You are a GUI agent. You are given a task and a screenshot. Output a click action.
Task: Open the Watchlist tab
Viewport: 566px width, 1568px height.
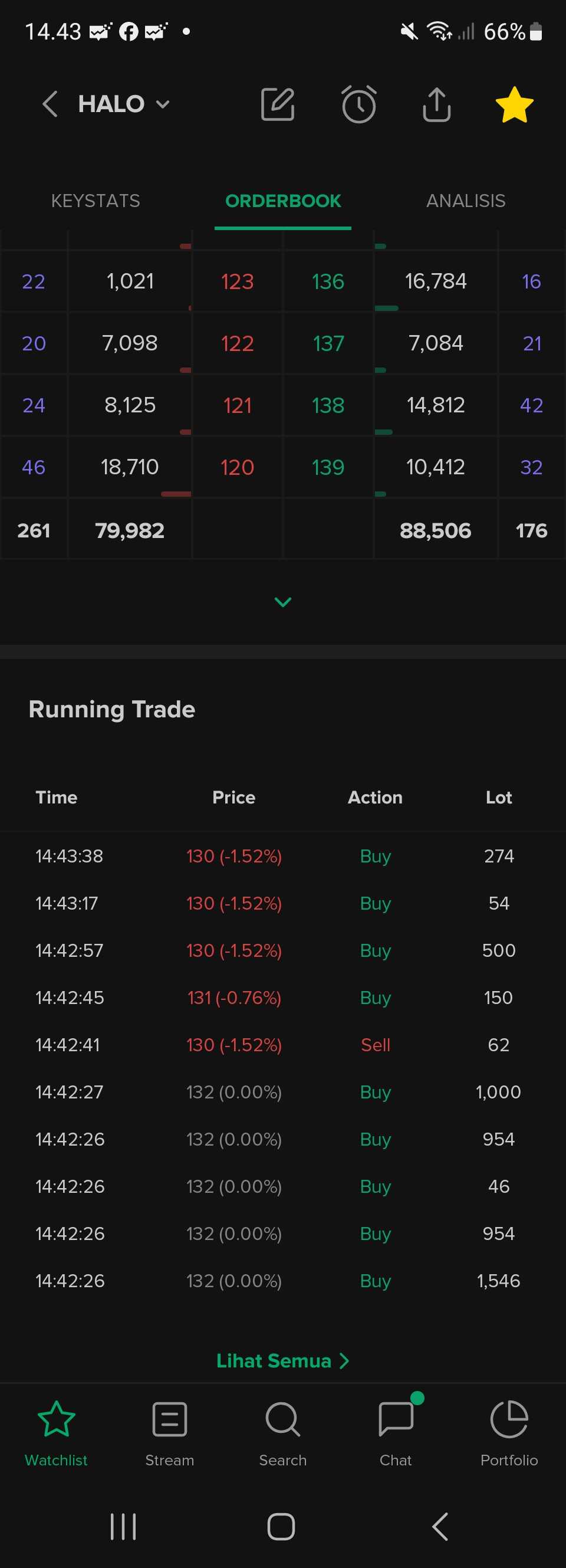(x=56, y=1433)
